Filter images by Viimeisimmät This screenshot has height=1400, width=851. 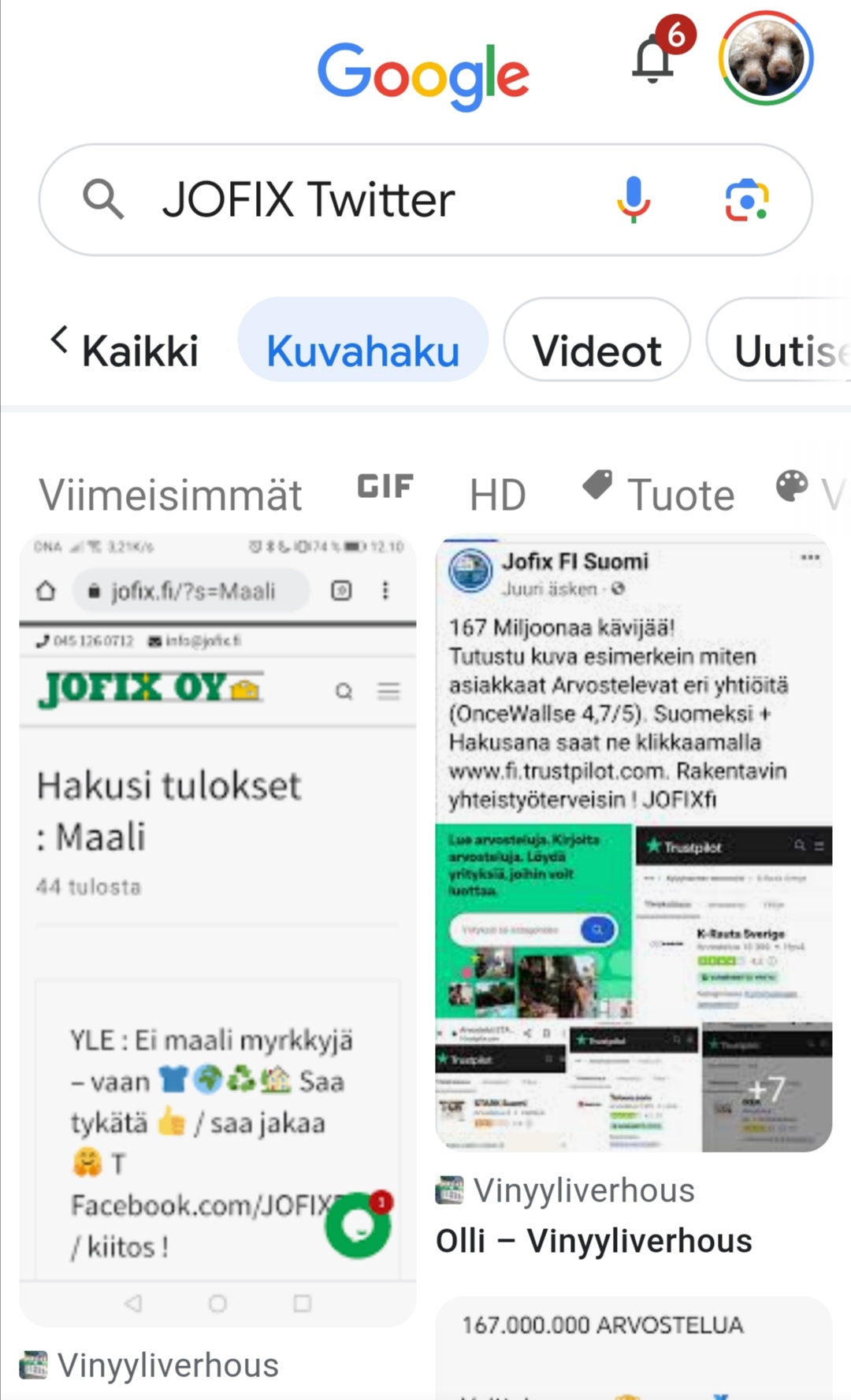coord(170,495)
